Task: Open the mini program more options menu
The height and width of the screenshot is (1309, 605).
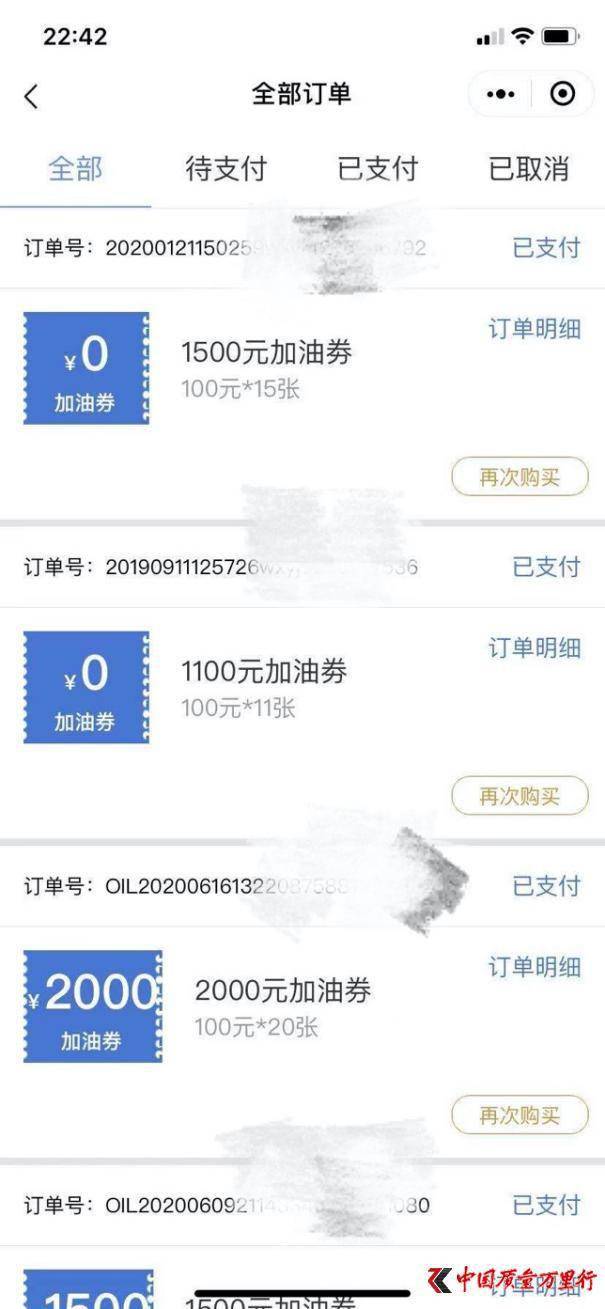Action: pos(500,94)
